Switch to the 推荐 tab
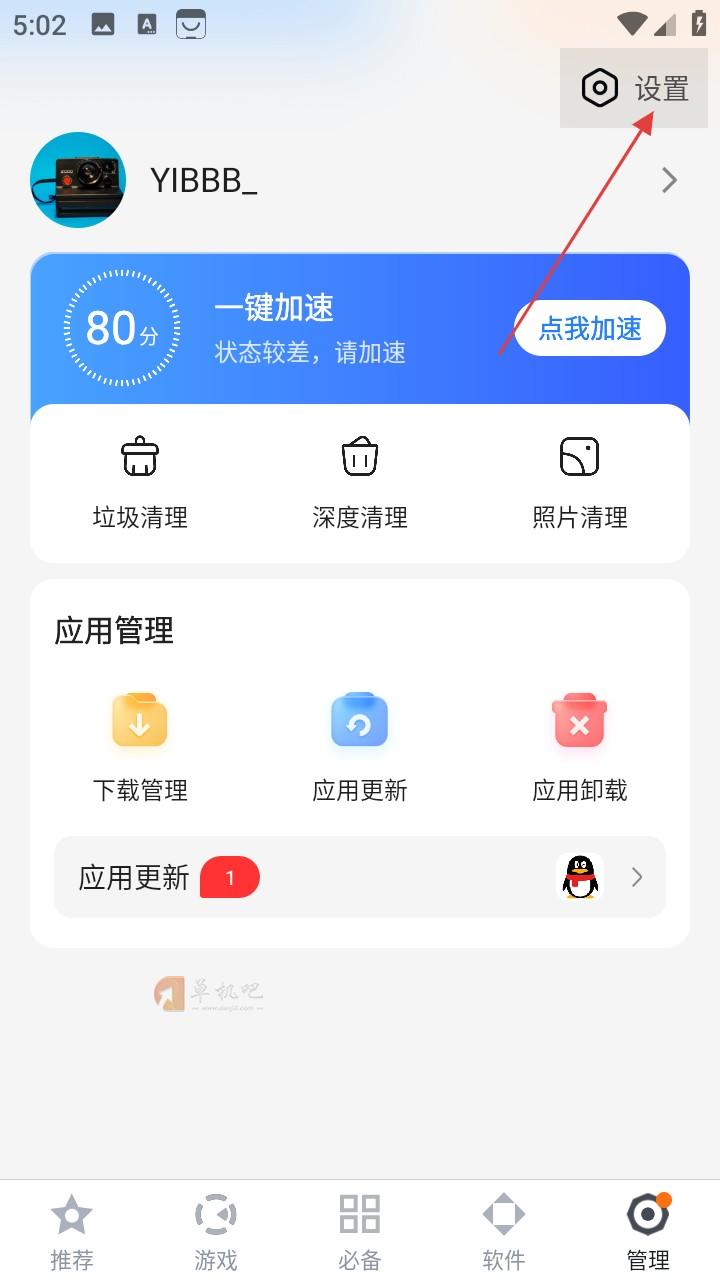The image size is (720, 1280). 71,1227
